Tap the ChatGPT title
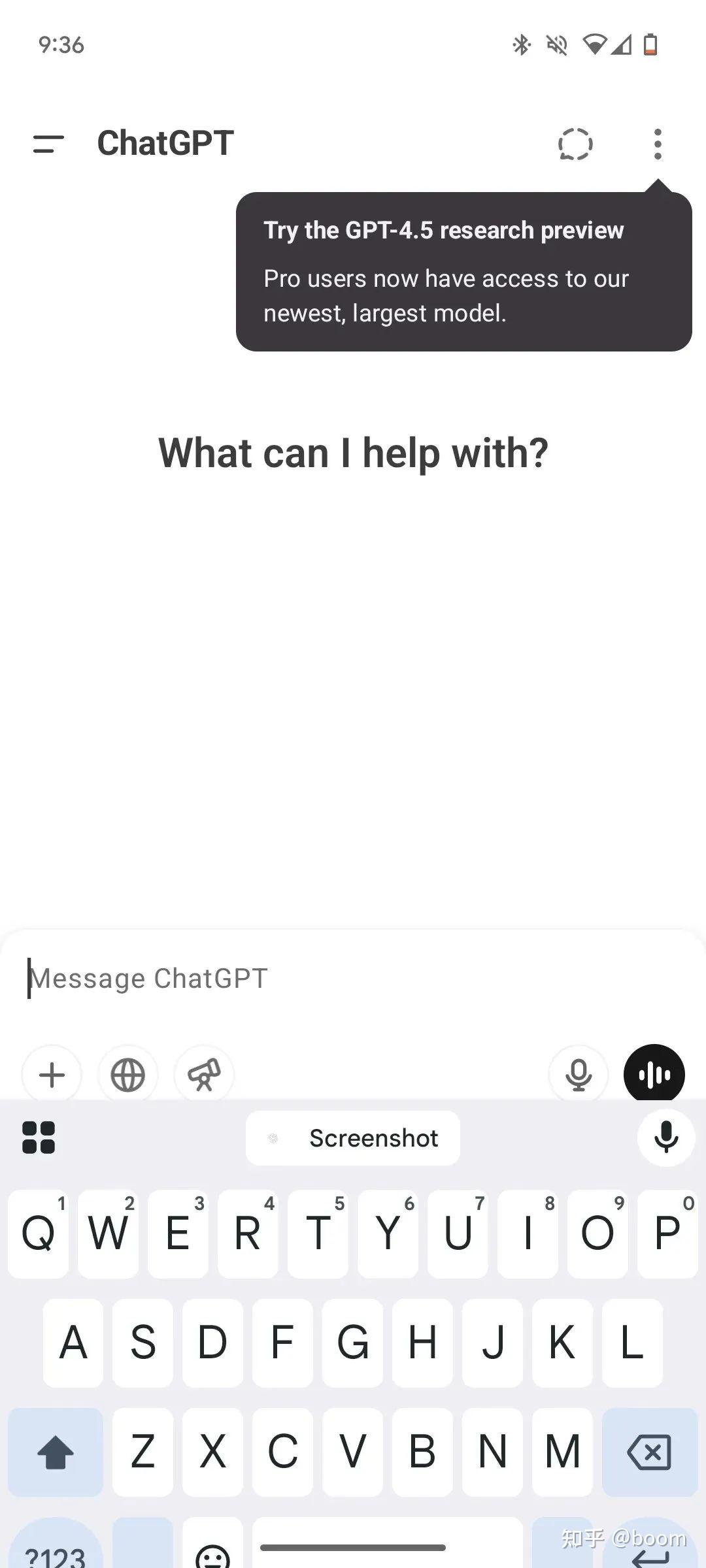 click(x=165, y=144)
